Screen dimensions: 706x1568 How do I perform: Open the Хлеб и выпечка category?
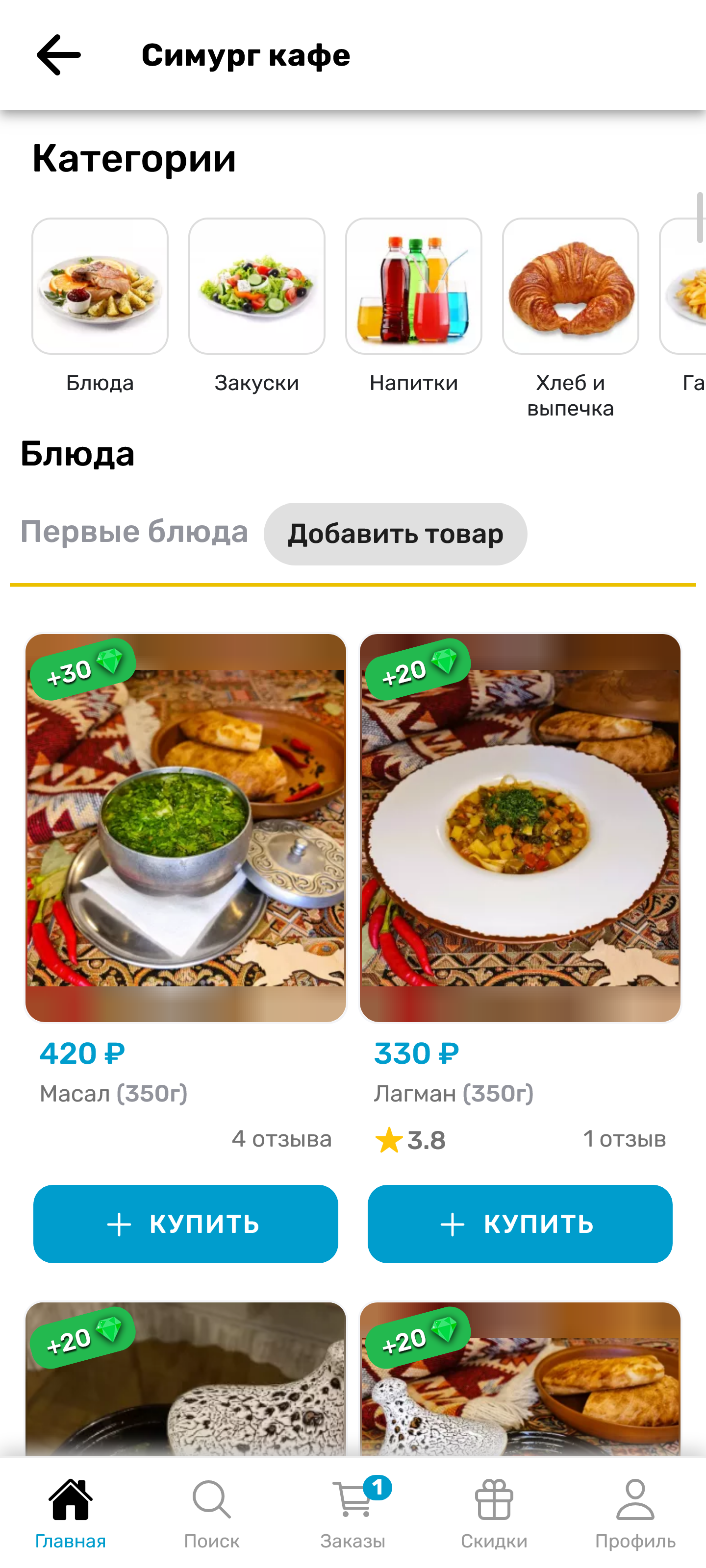click(x=570, y=286)
